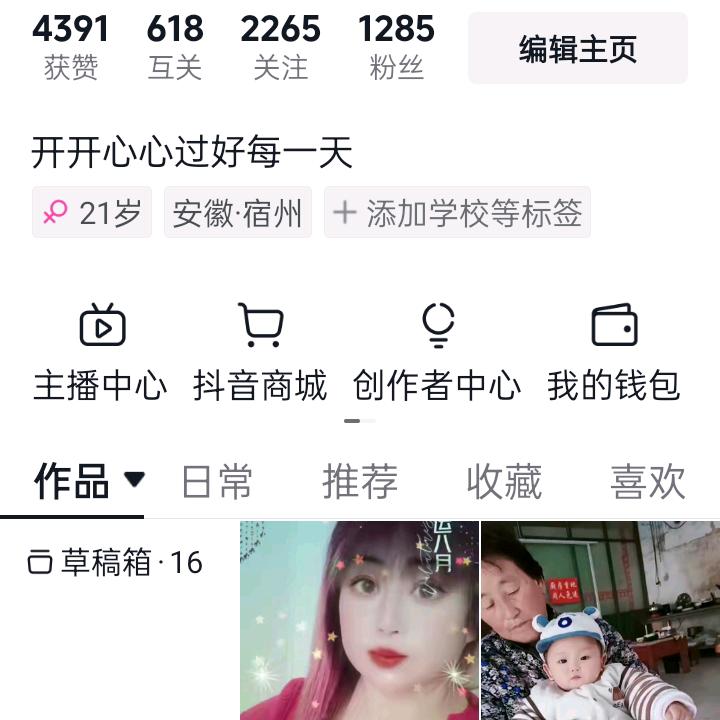Switch to the 收藏 tab
Viewport: 720px width, 720px height.
[x=504, y=482]
